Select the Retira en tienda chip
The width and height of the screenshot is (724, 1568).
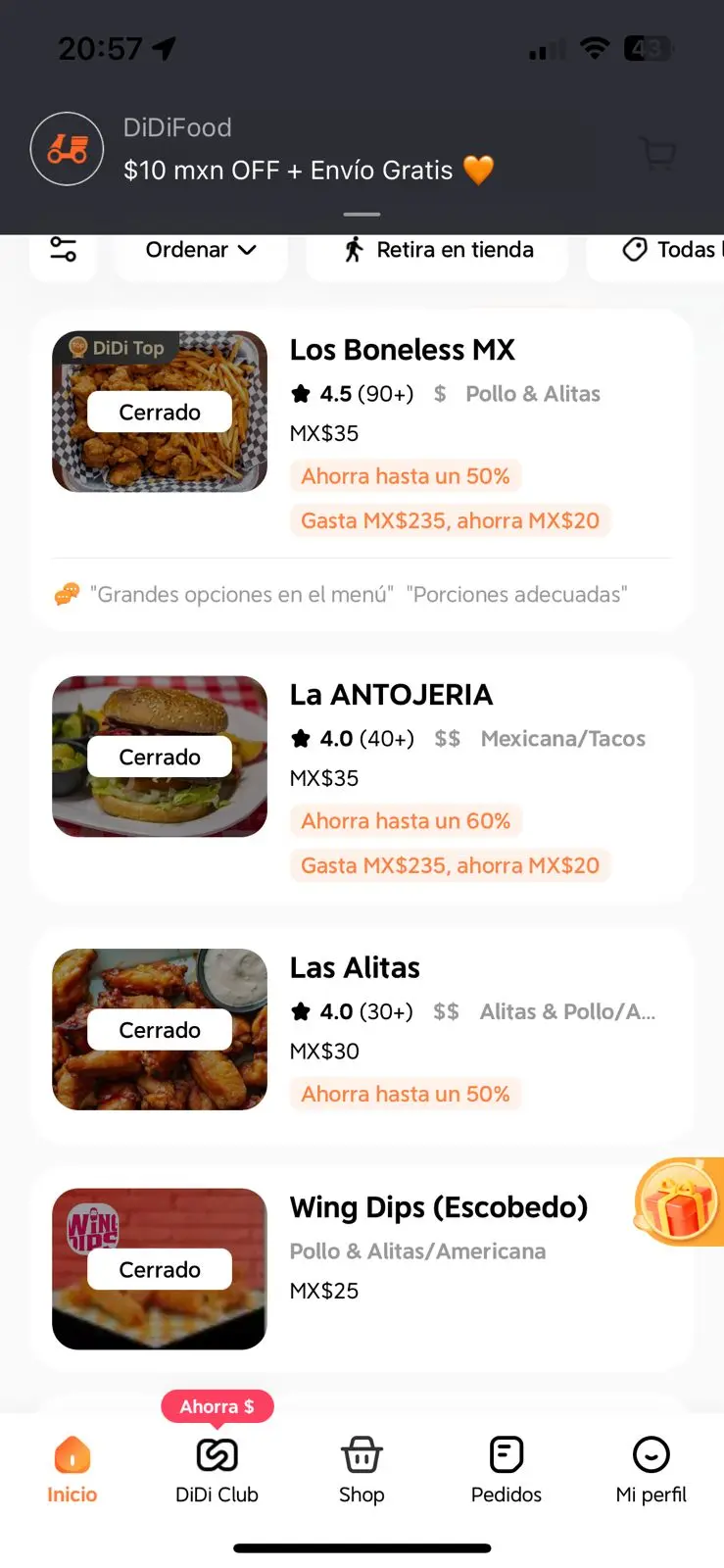click(438, 251)
